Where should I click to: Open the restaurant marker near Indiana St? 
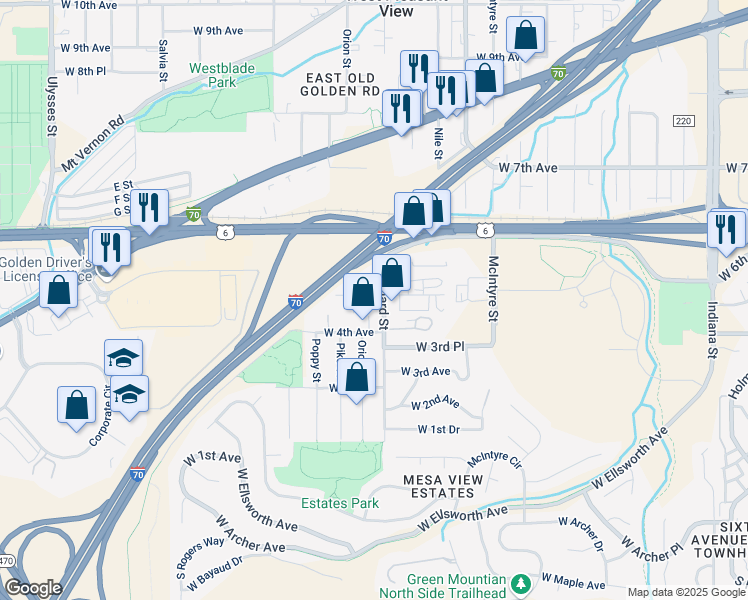coord(726,229)
